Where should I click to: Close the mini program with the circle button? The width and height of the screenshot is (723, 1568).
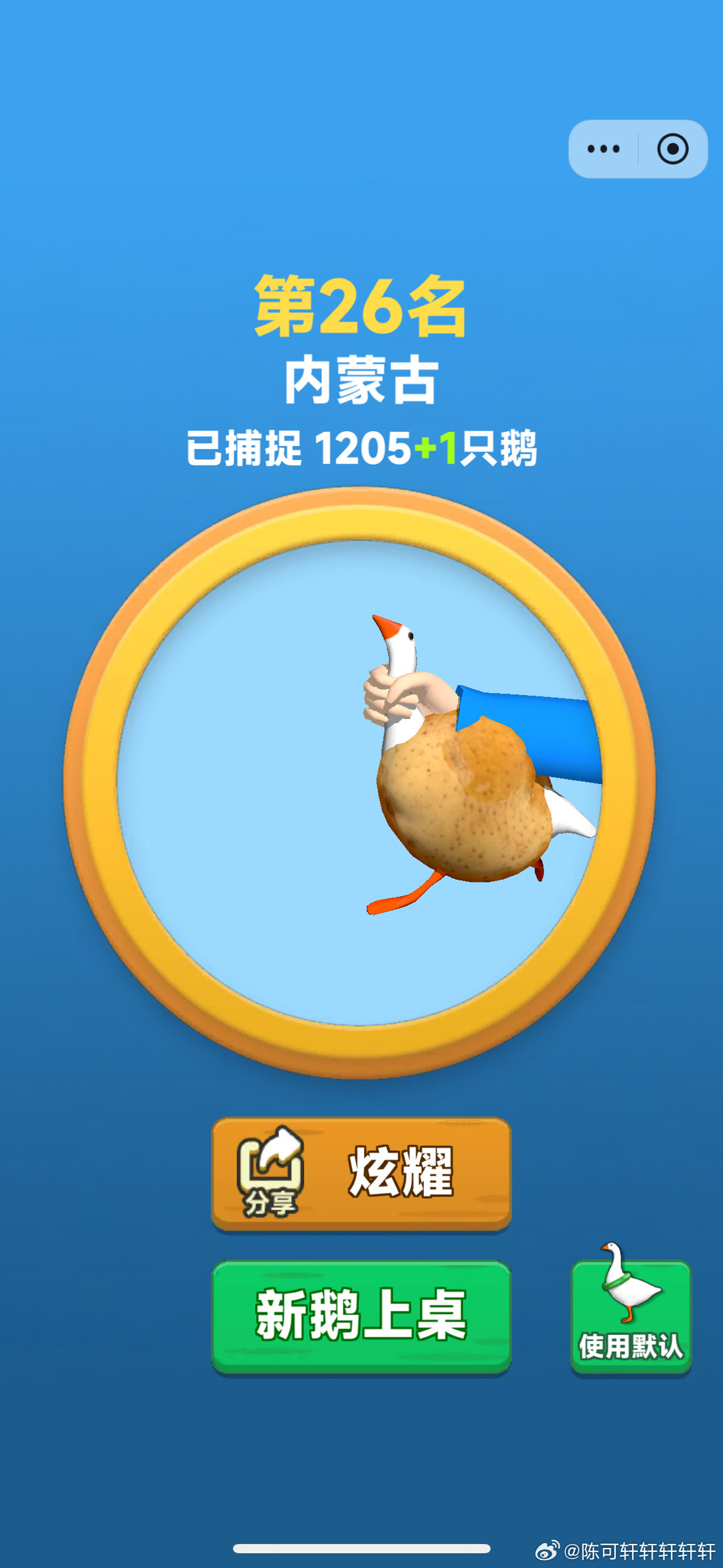(x=673, y=149)
